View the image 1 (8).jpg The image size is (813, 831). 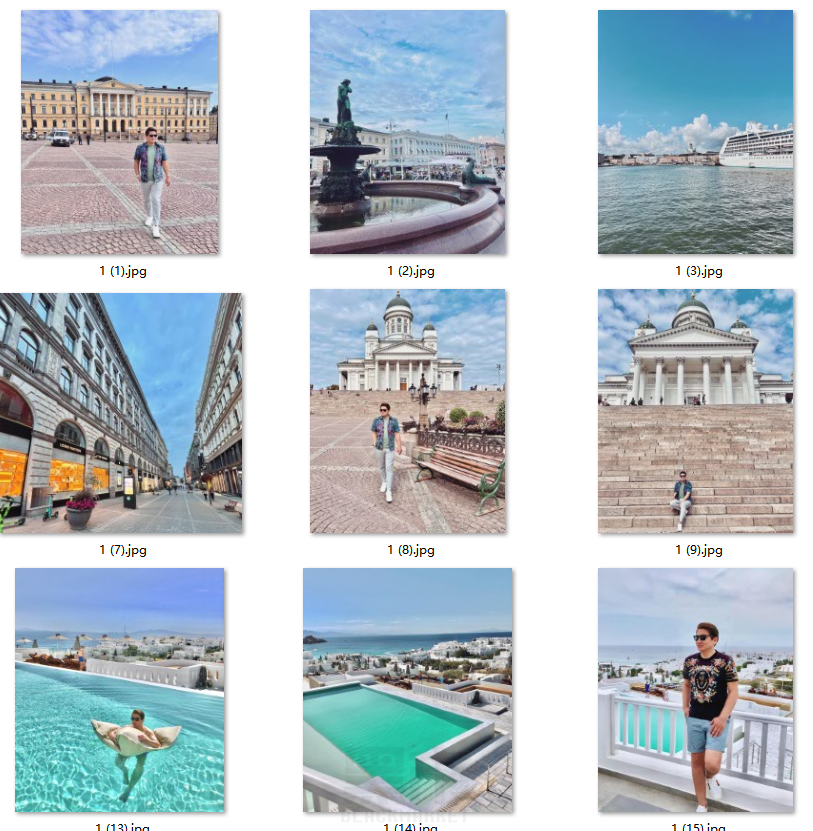[407, 411]
